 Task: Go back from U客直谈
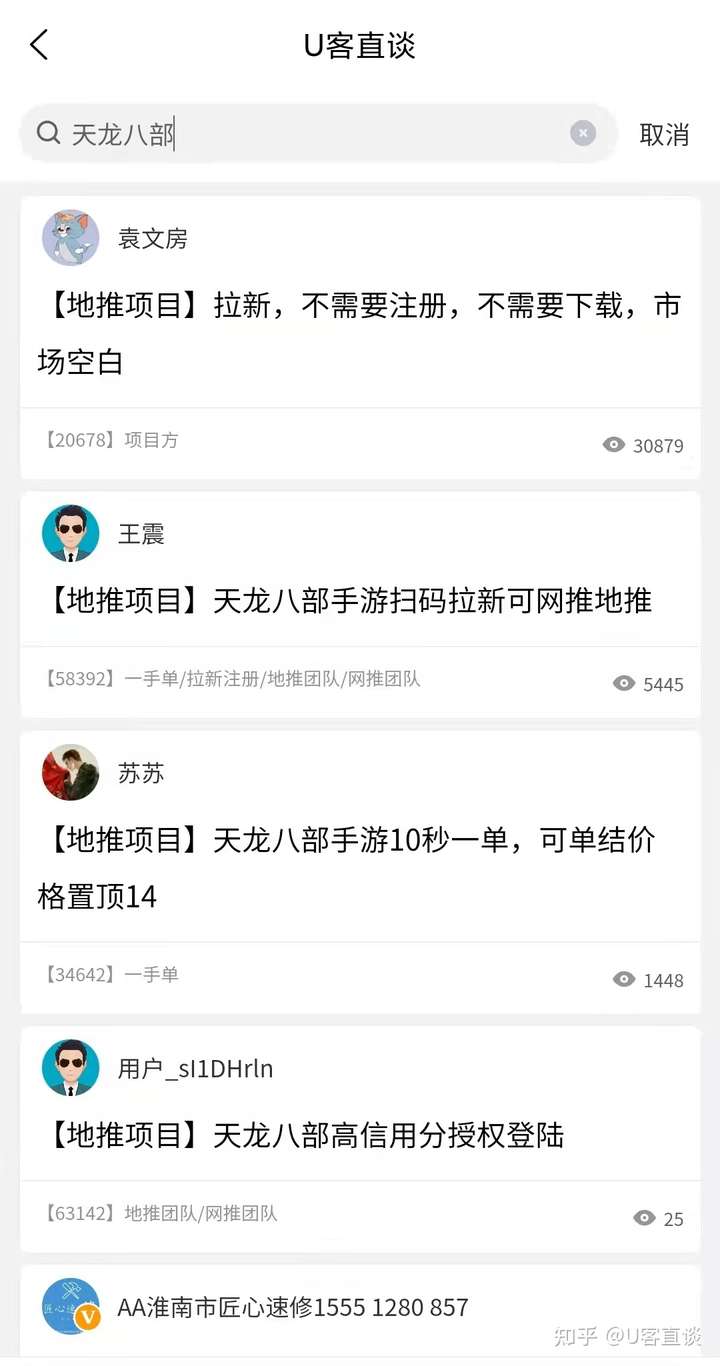click(x=39, y=45)
